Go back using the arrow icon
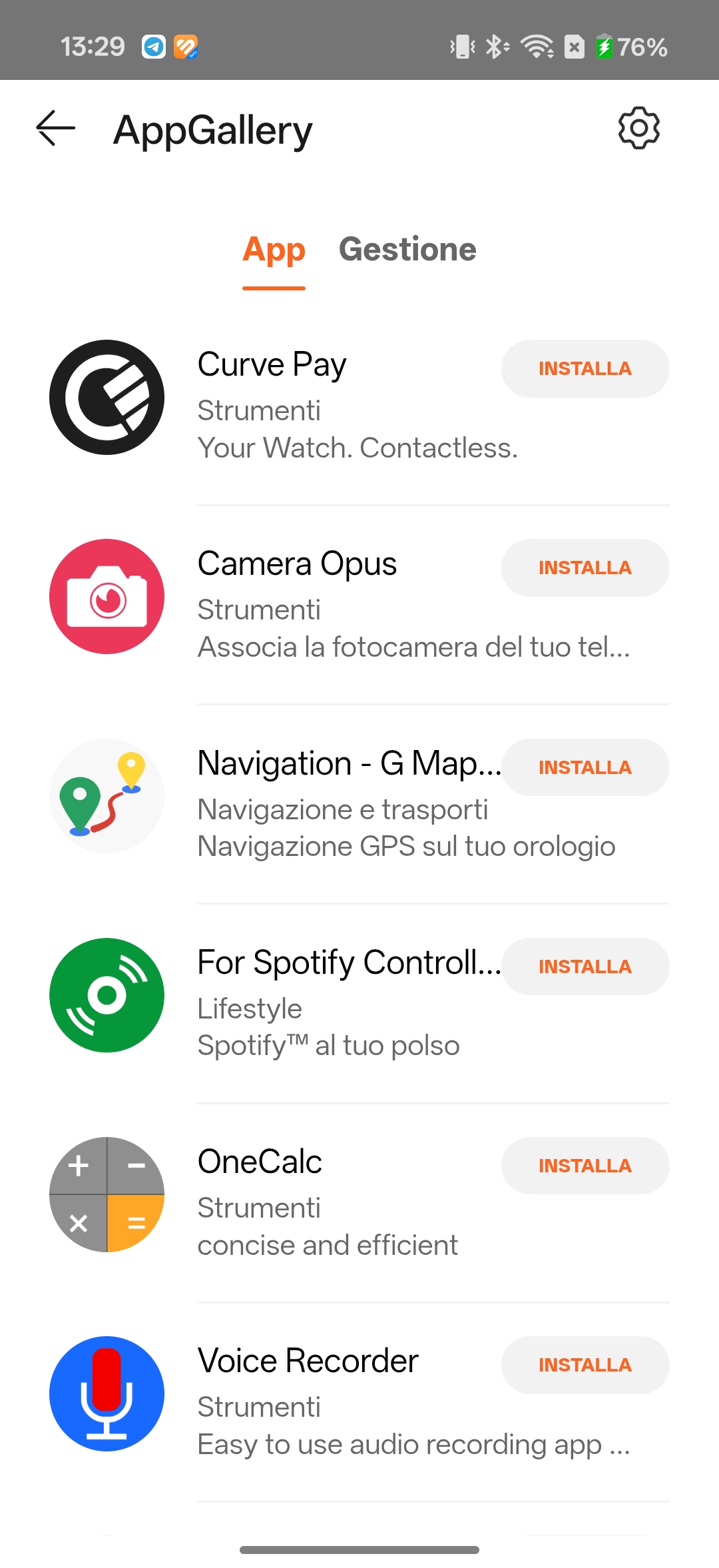Viewport: 719px width, 1568px height. (56, 128)
